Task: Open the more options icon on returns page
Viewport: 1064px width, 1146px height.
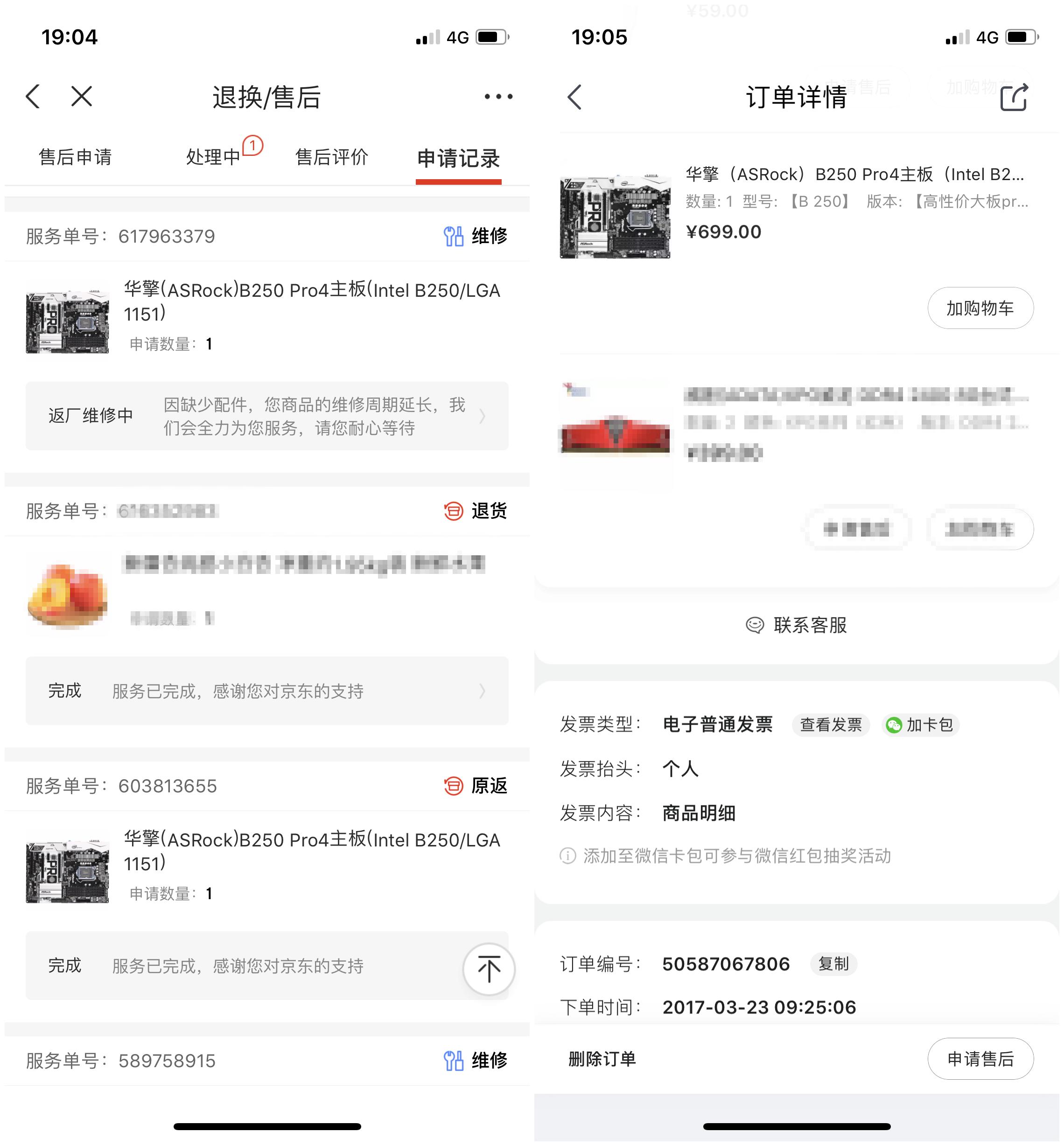Action: (498, 97)
